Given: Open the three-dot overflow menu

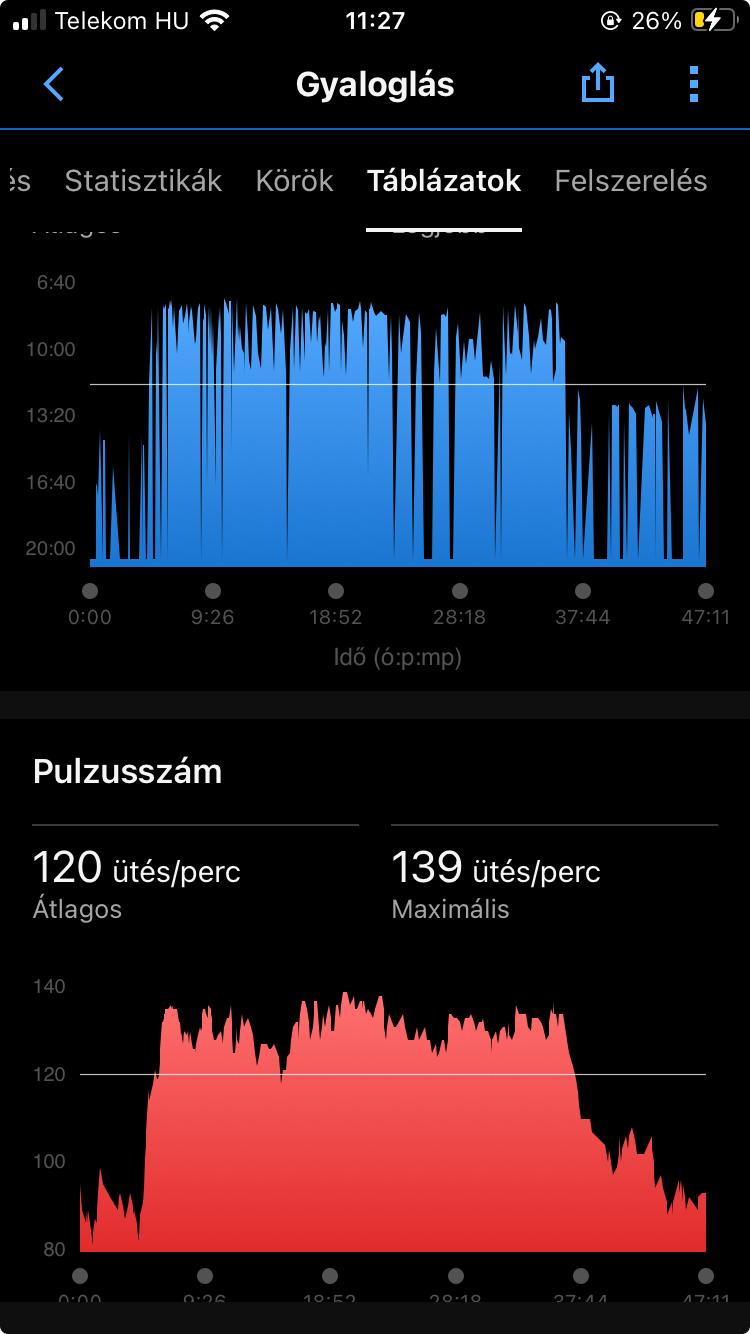Looking at the screenshot, I should click(694, 85).
